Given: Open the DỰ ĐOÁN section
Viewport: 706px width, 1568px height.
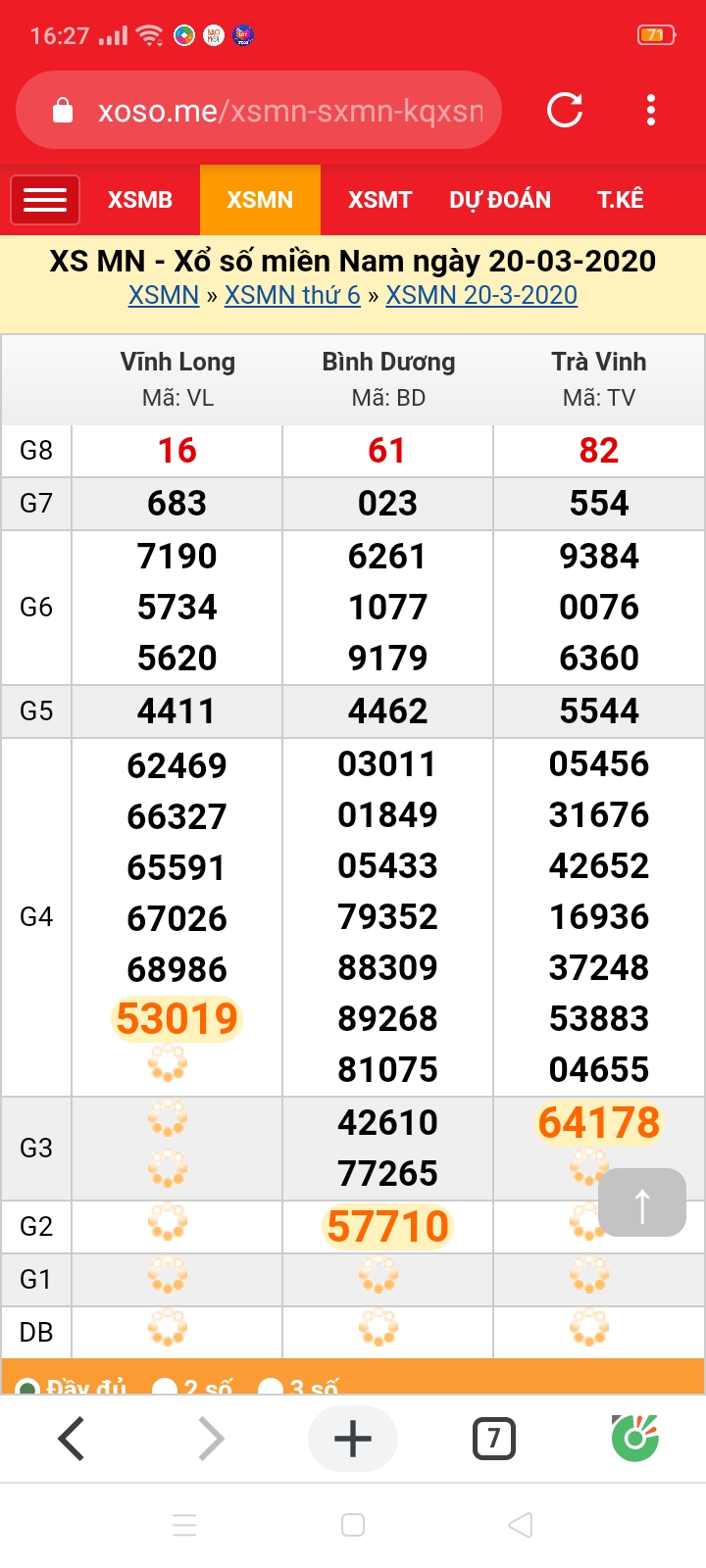Looking at the screenshot, I should click(500, 200).
